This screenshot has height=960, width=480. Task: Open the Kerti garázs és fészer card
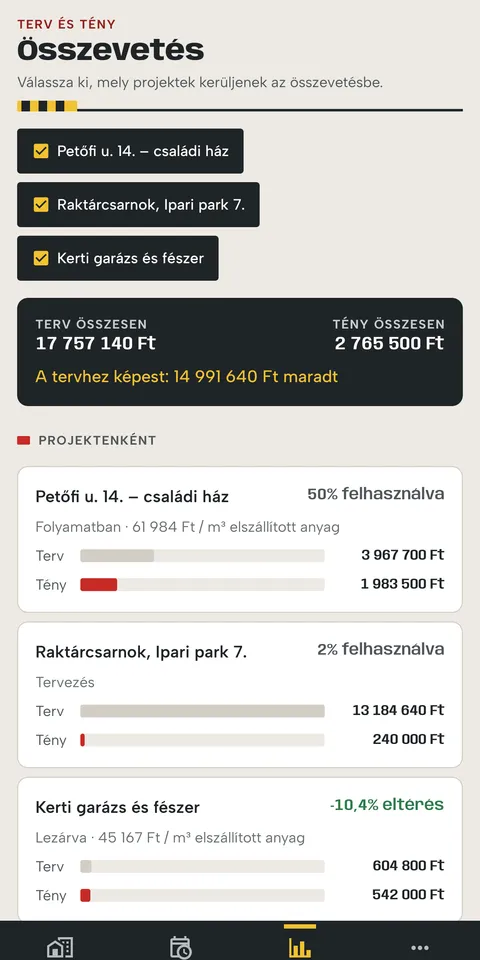(240, 850)
